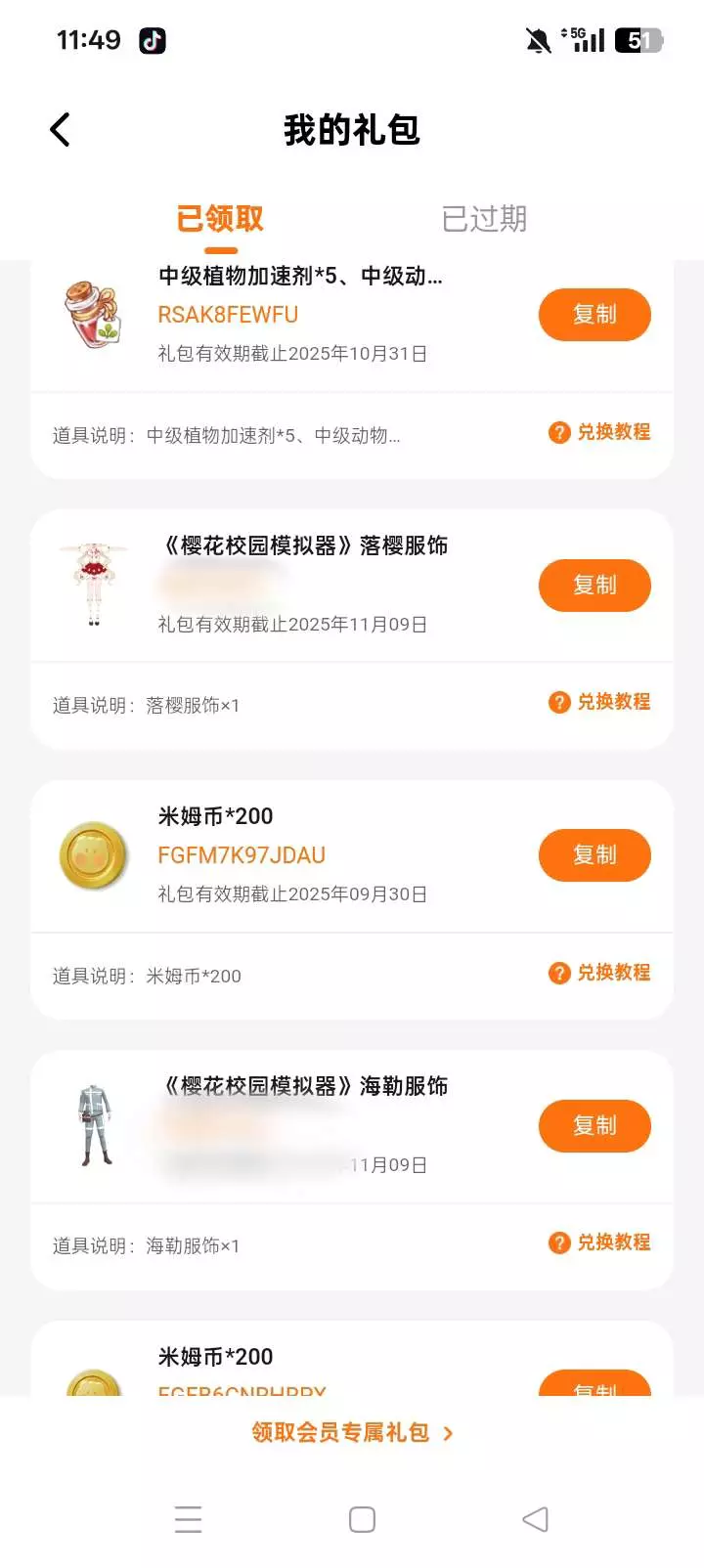The image size is (704, 1568).
Task: Open 领取会员专属礼包 link
Action: [x=352, y=1432]
